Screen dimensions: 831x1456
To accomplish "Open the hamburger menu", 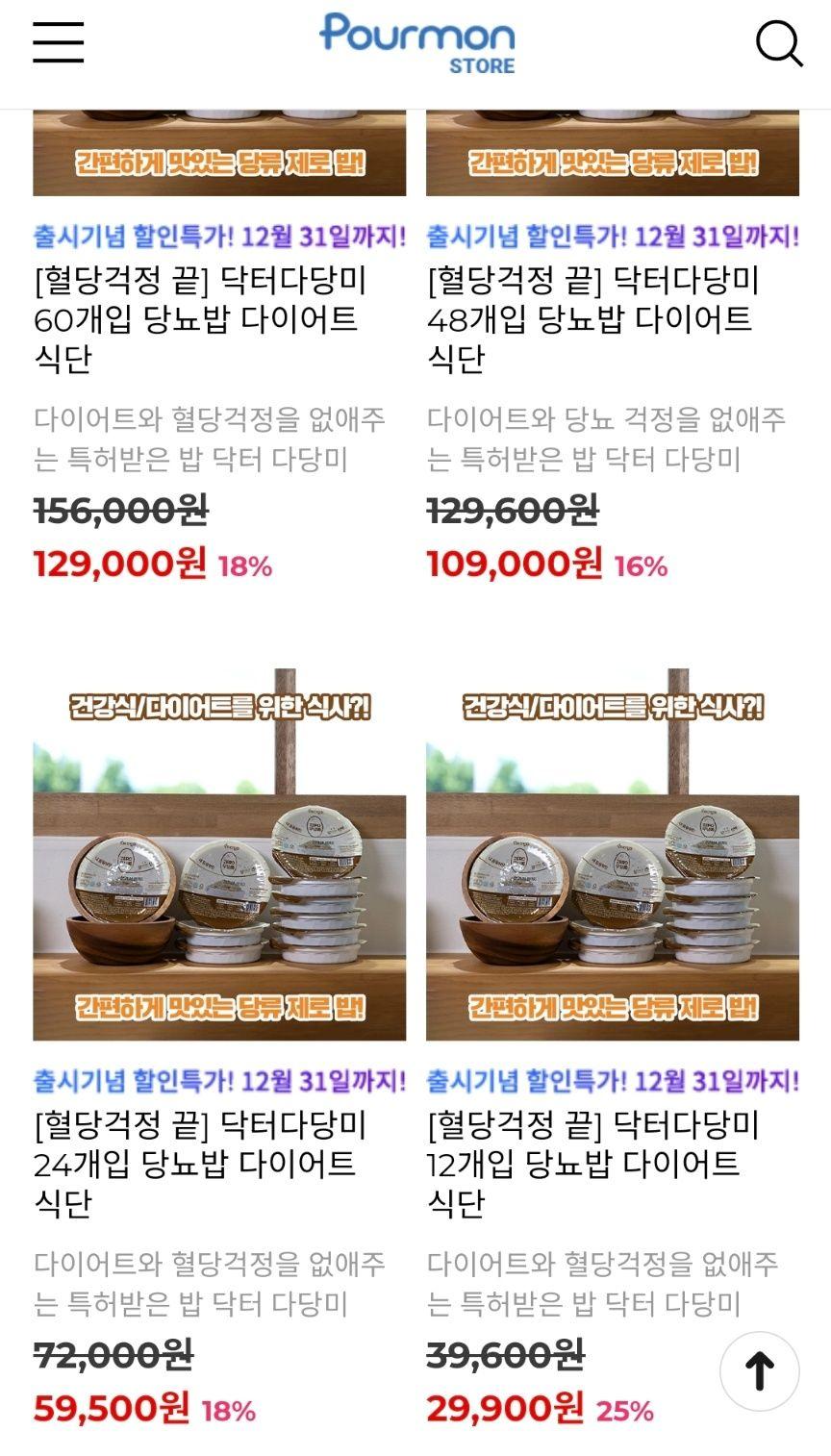I will point(58,43).
